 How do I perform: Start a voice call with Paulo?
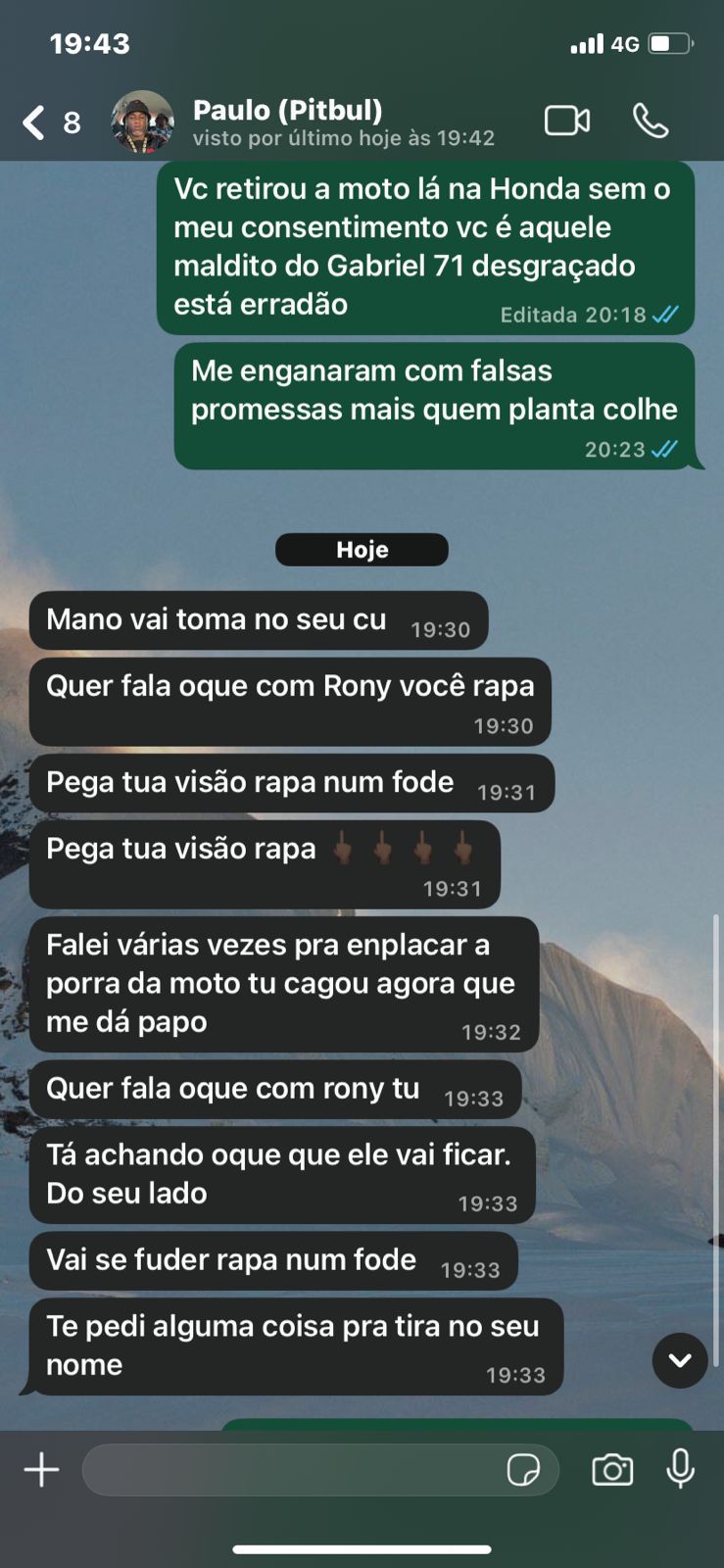click(651, 121)
